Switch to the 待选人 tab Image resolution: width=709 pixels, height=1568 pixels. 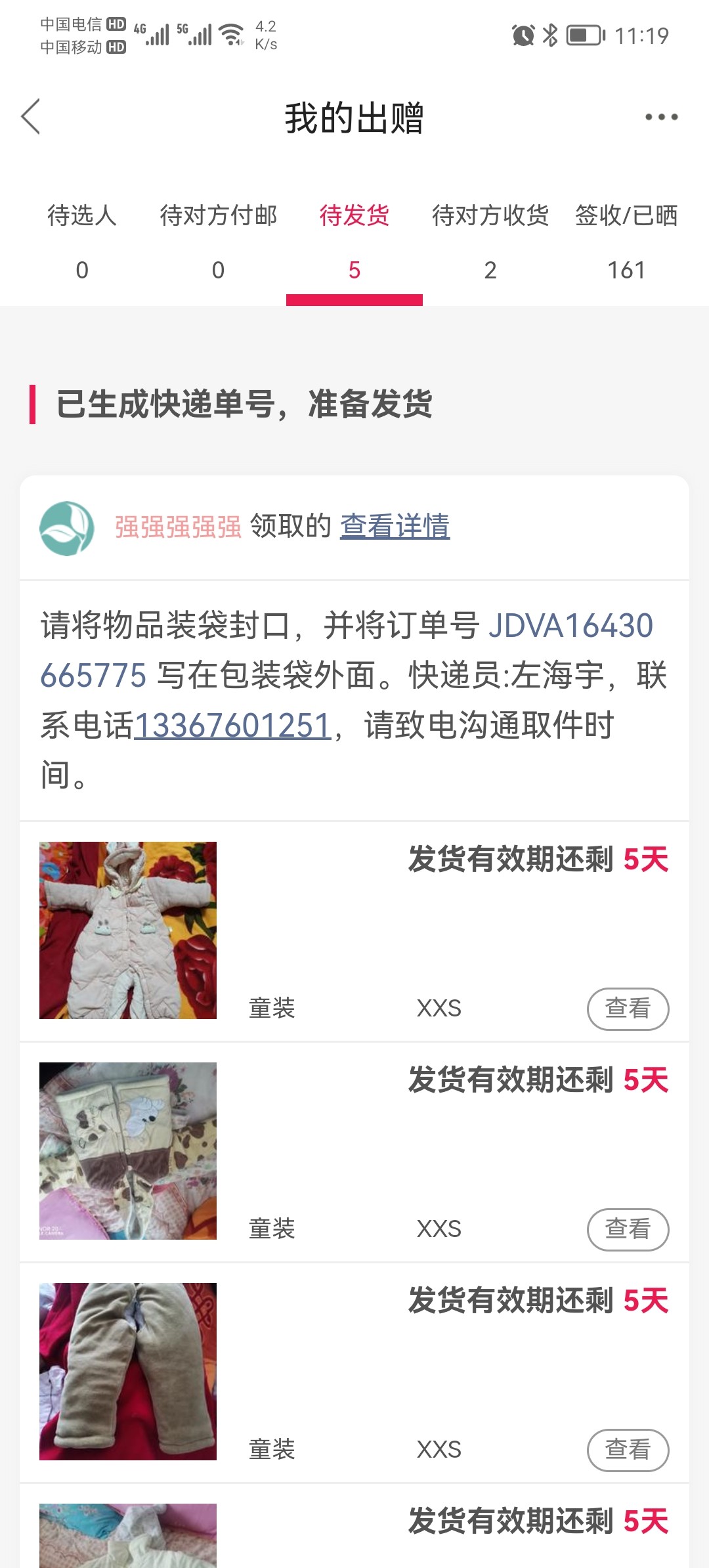pos(82,240)
